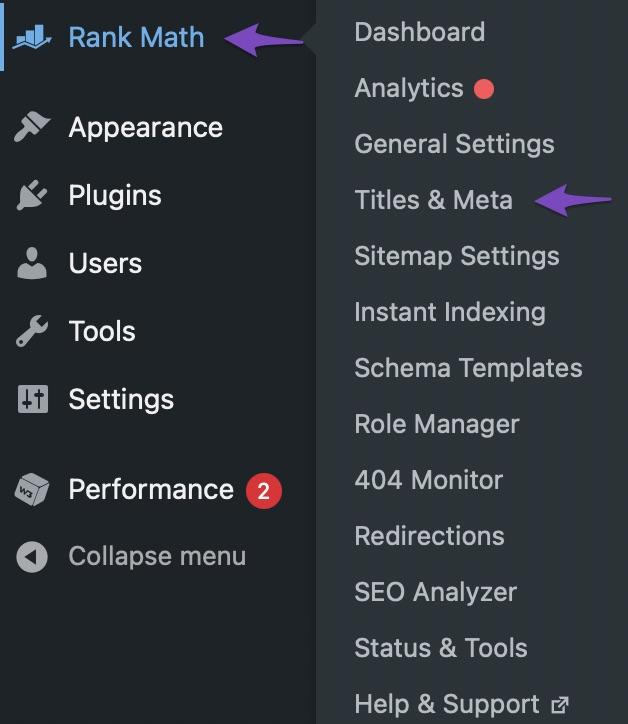Open Schema Templates
Viewport: 628px width, 724px height.
pos(468,368)
